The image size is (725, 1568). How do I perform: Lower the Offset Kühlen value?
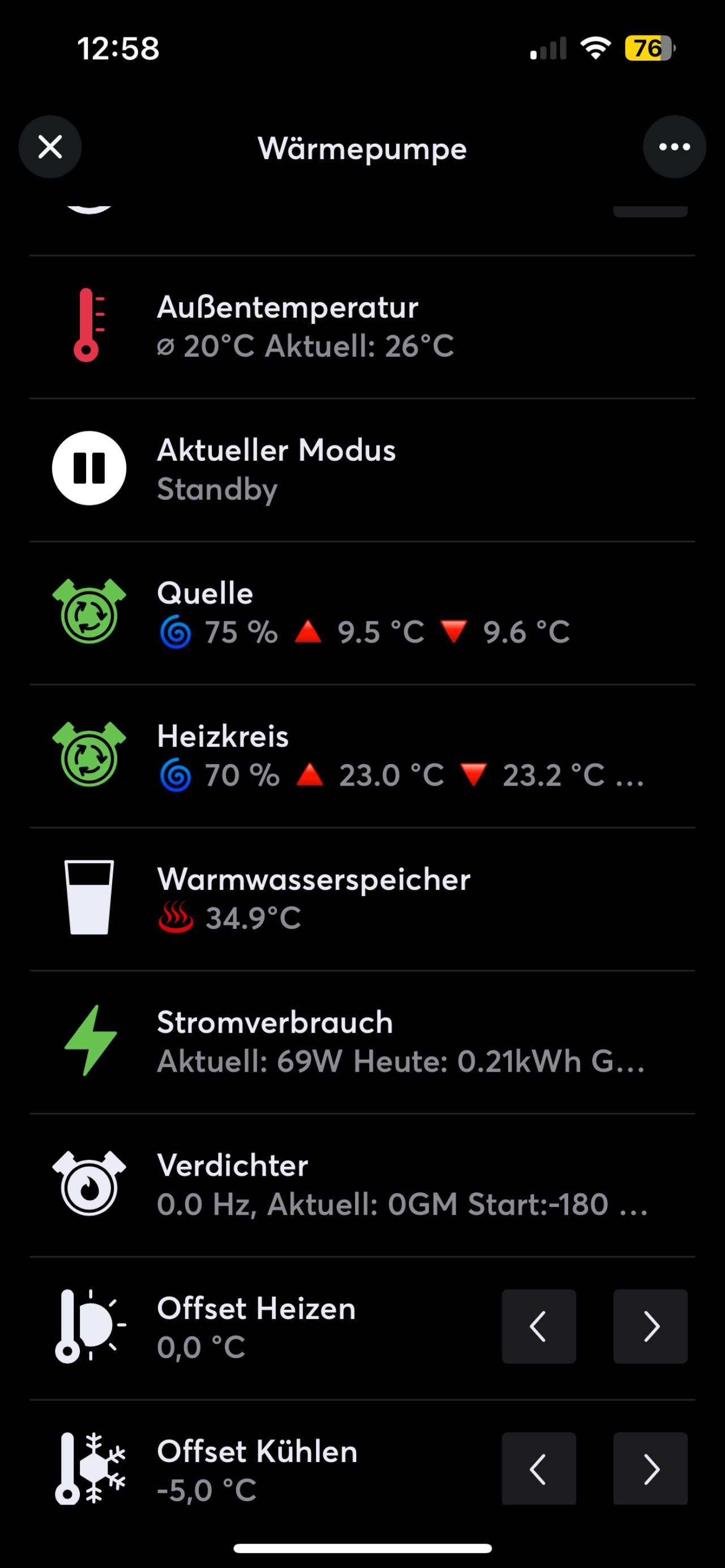[539, 1470]
